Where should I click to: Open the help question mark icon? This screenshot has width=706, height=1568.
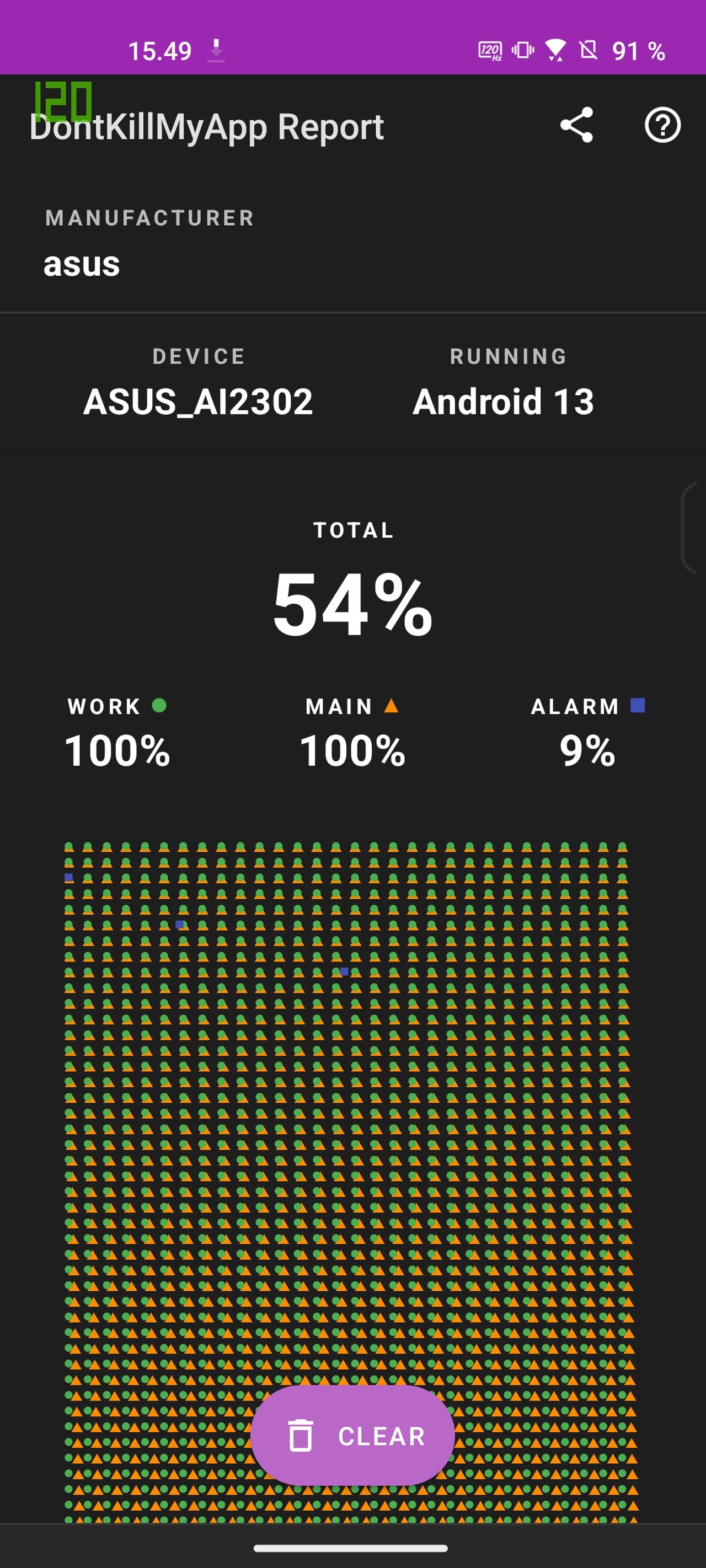[x=662, y=125]
